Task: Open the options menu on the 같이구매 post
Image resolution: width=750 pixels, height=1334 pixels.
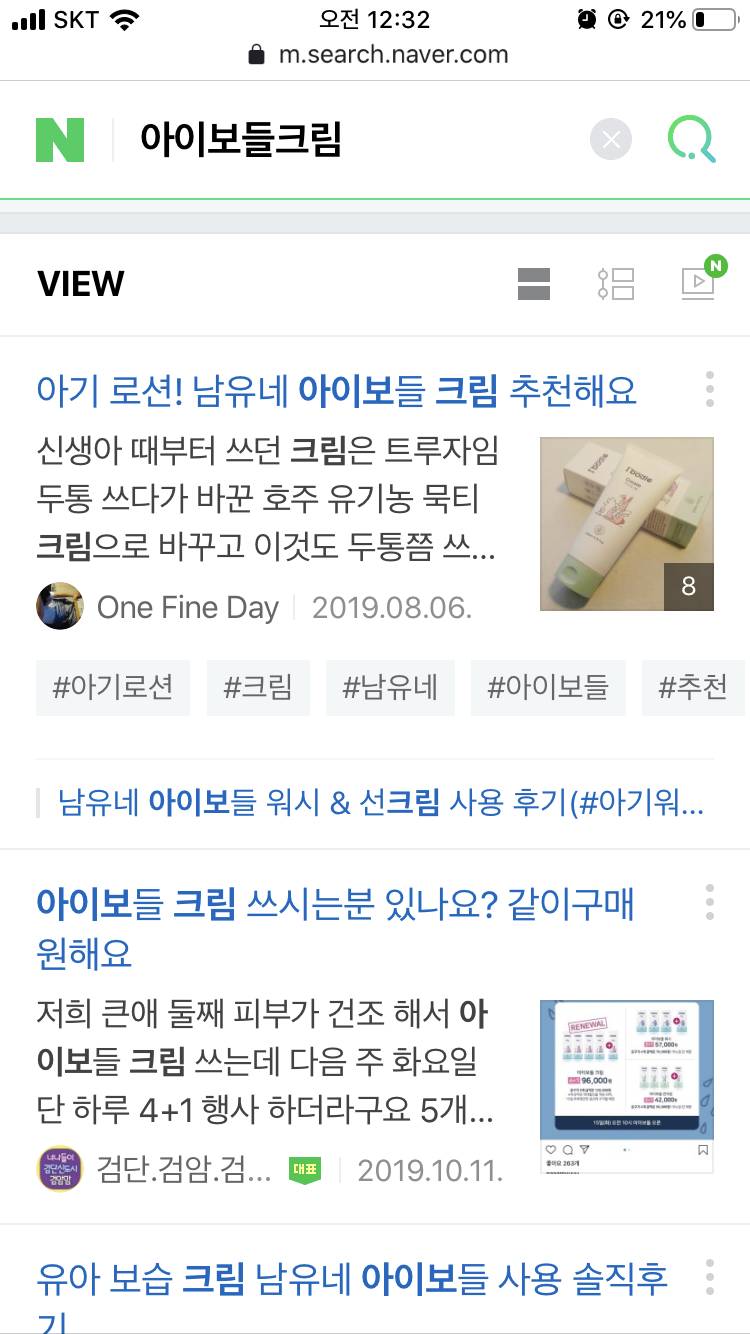Action: 710,900
